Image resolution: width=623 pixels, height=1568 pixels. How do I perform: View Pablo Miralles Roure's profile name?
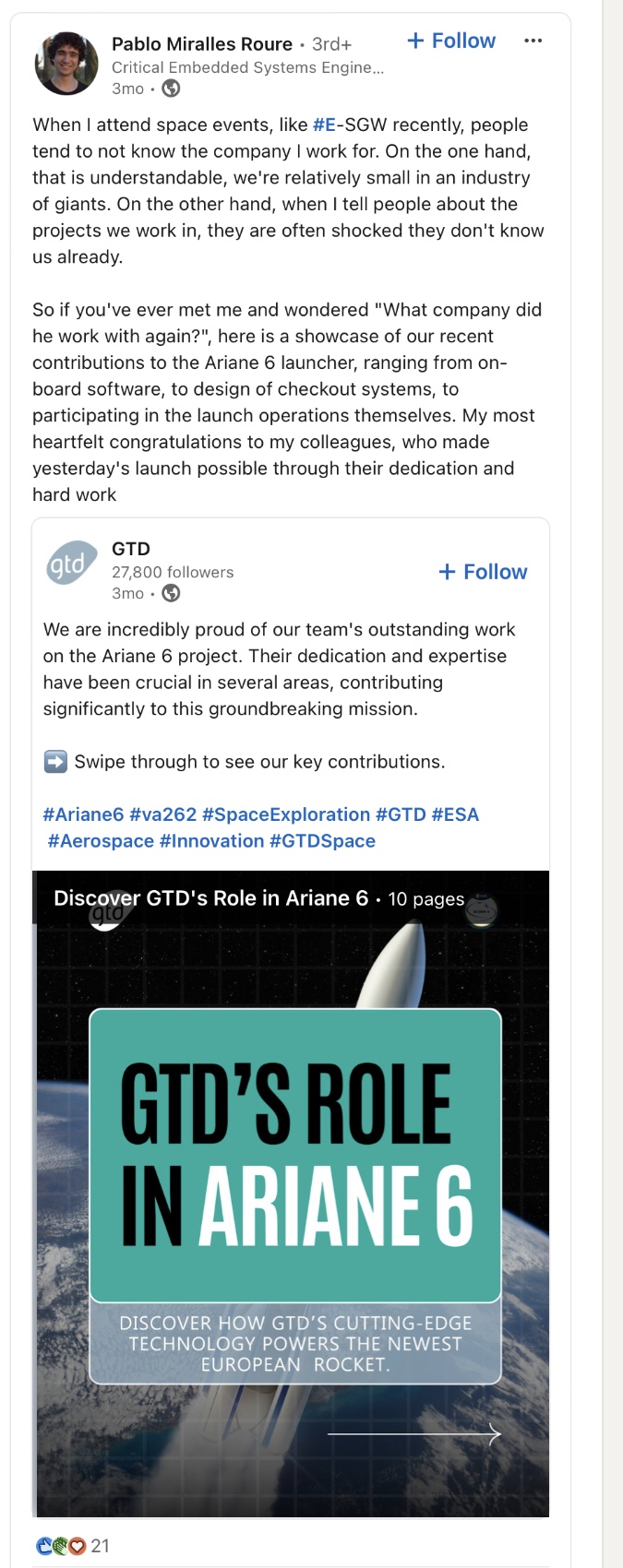[x=201, y=44]
